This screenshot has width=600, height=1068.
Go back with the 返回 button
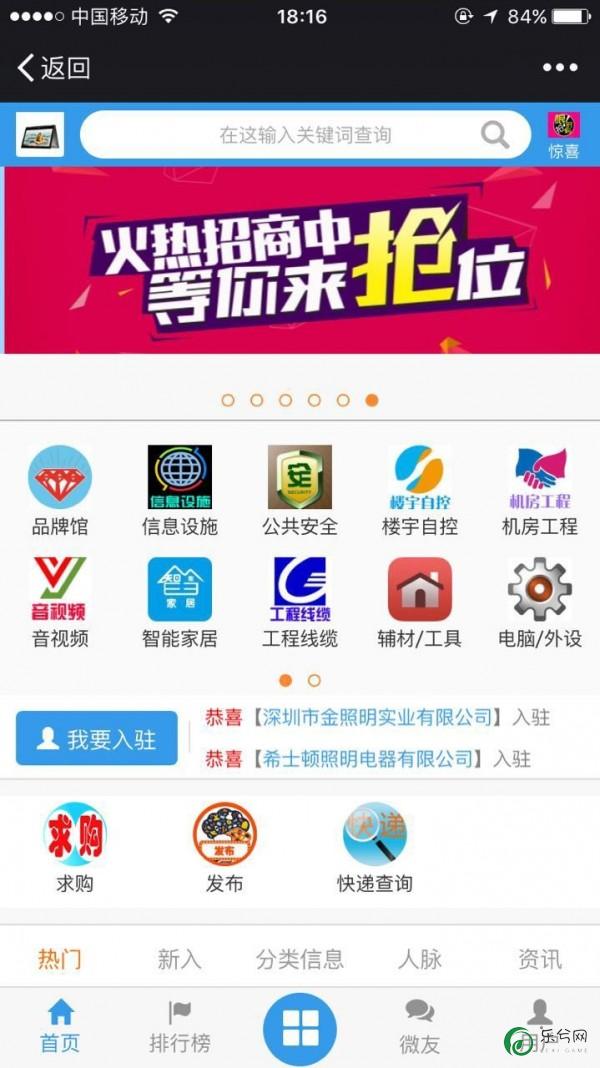click(x=54, y=68)
